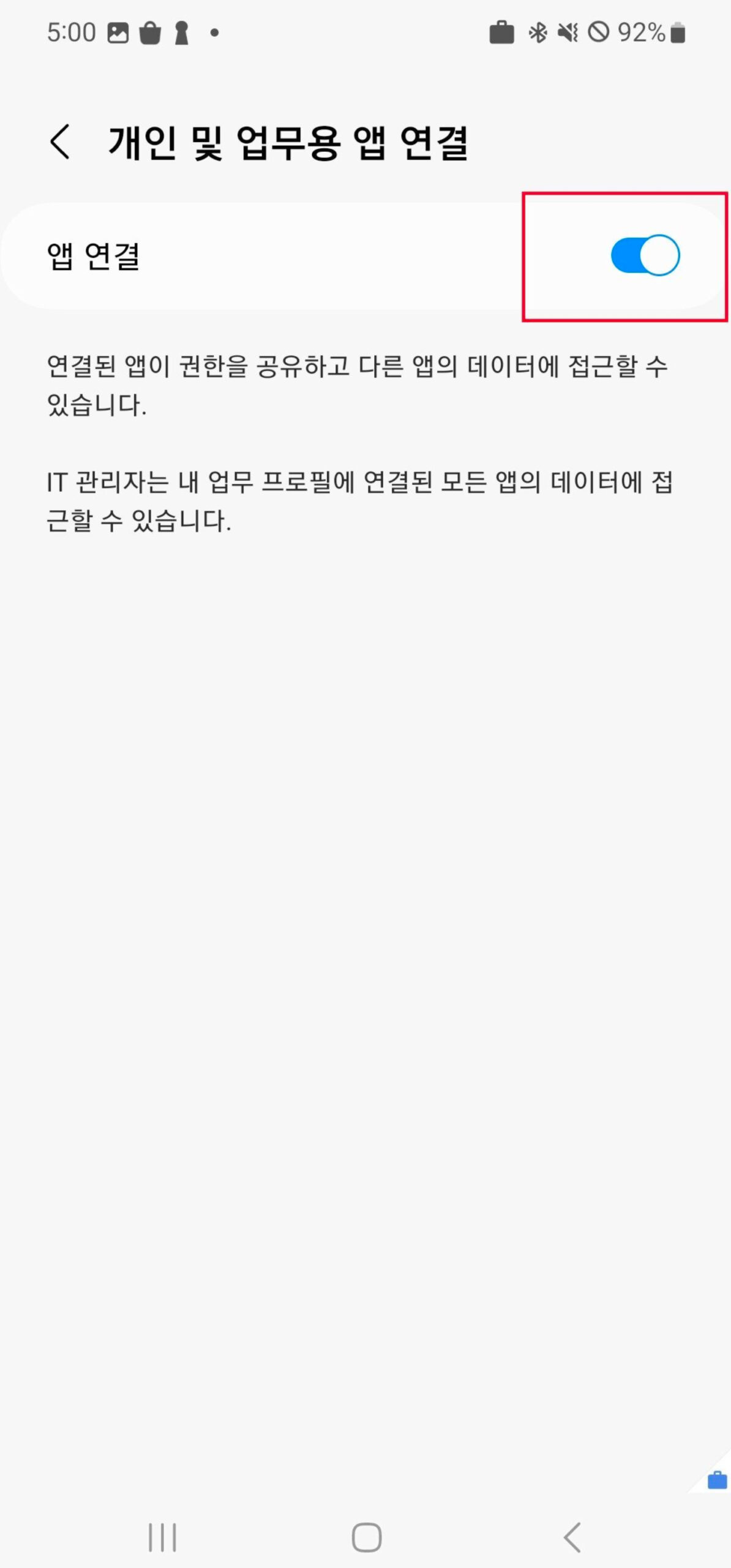The width and height of the screenshot is (731, 1568).
Task: Go back from 개인 및 업무용 앱 연결
Action: [60, 142]
